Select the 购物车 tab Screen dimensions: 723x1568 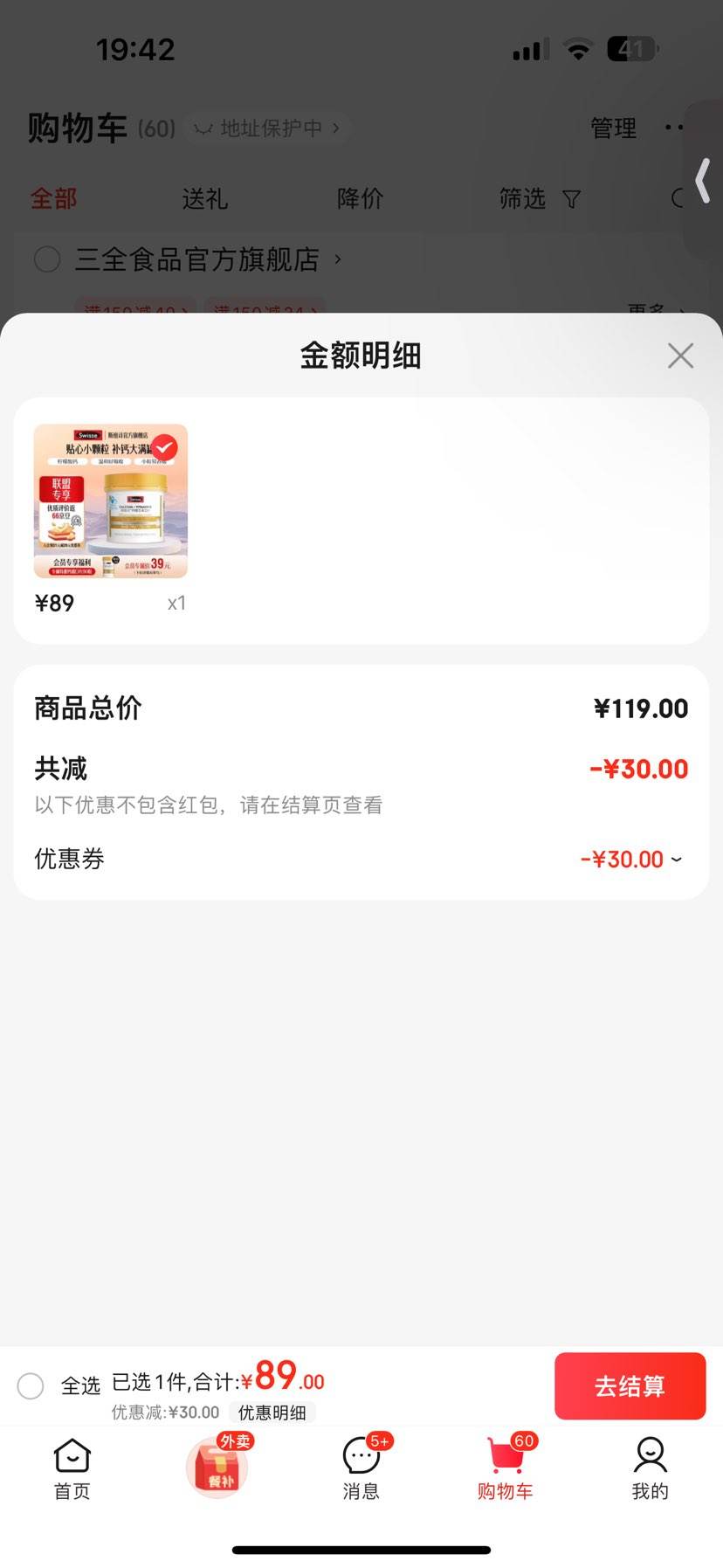point(506,1469)
